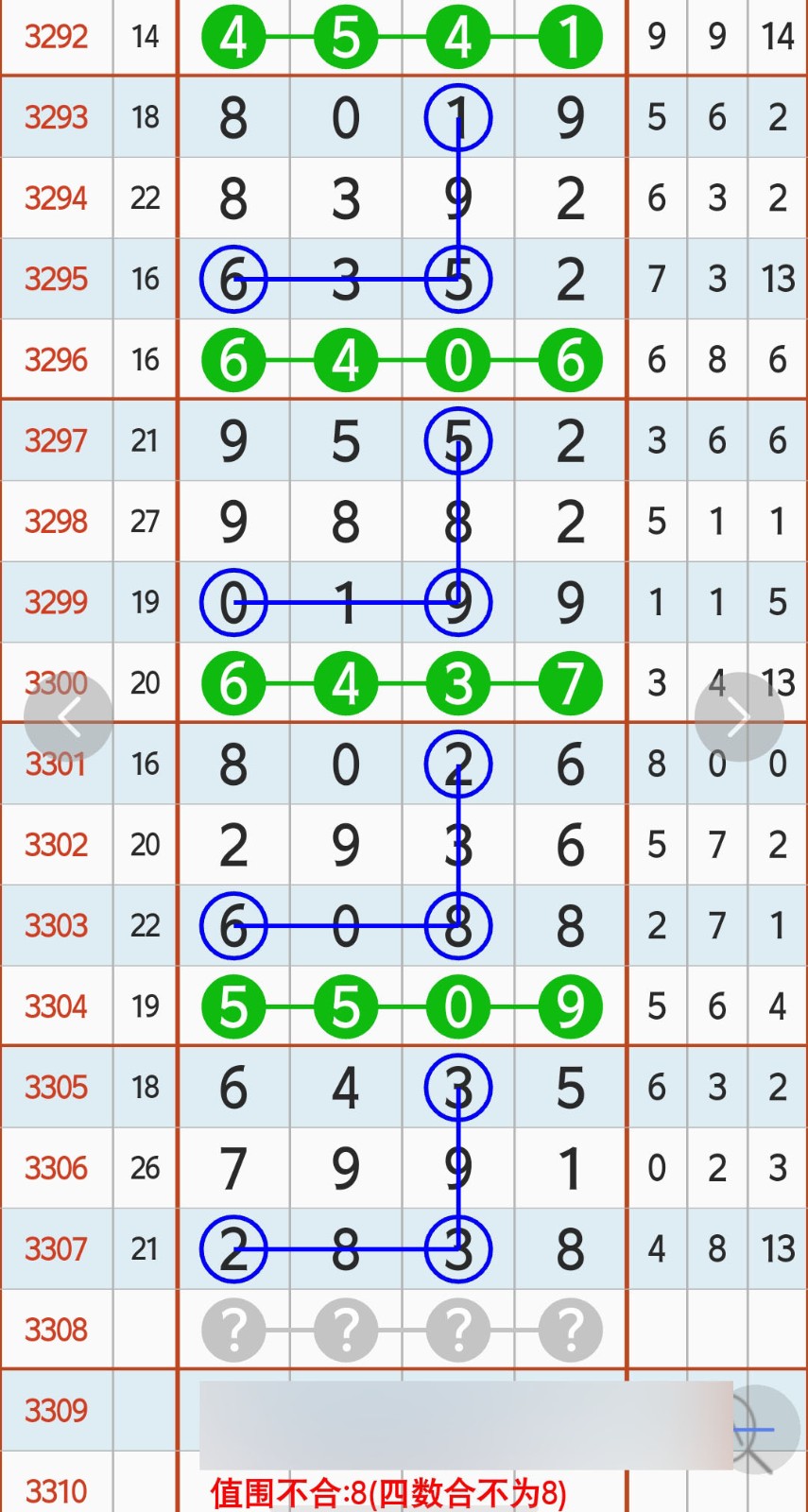Expand details for period 3309
Viewport: 808px width, 1512px height.
click(x=57, y=1410)
